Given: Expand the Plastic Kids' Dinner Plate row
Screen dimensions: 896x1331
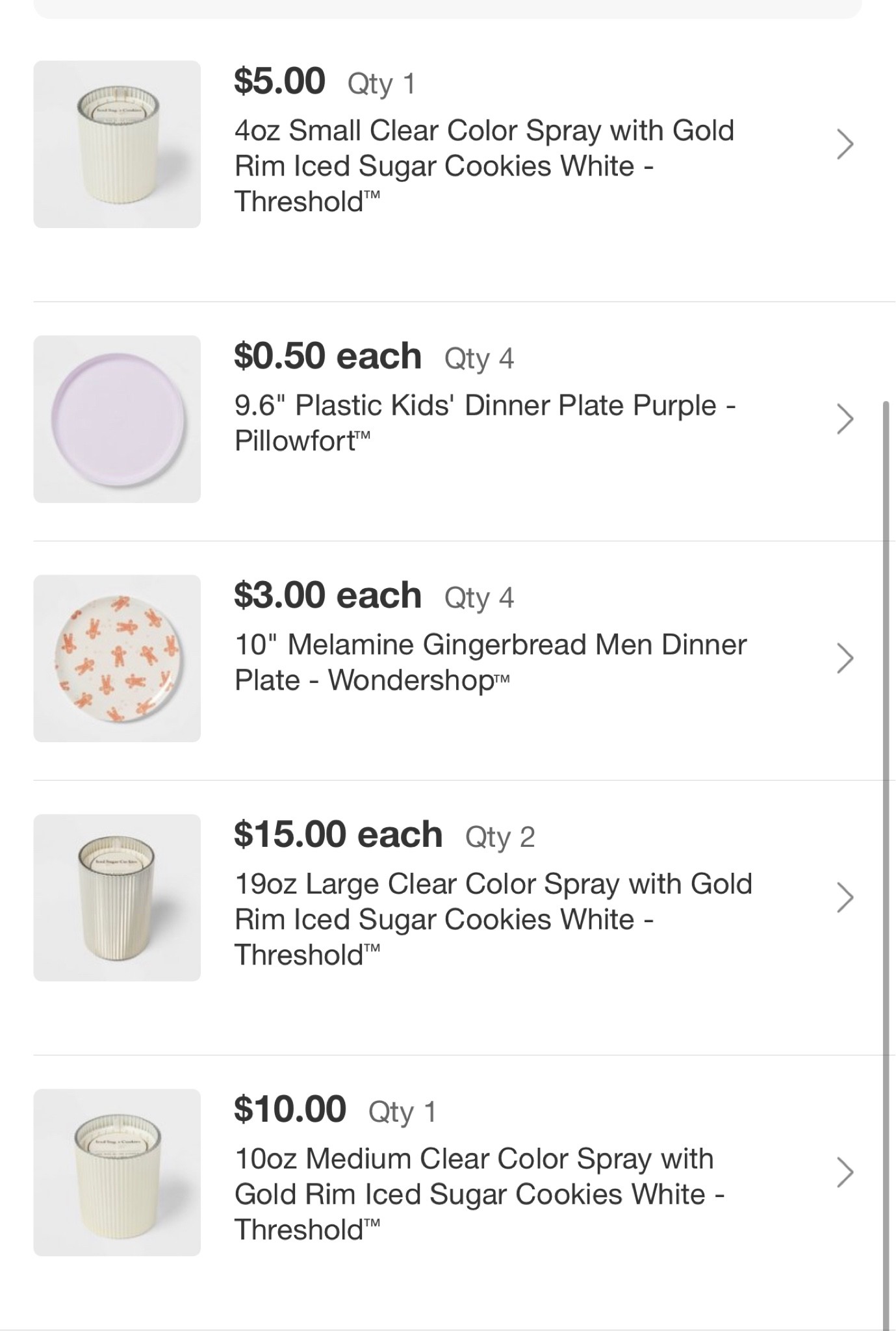Looking at the screenshot, I should coord(845,420).
